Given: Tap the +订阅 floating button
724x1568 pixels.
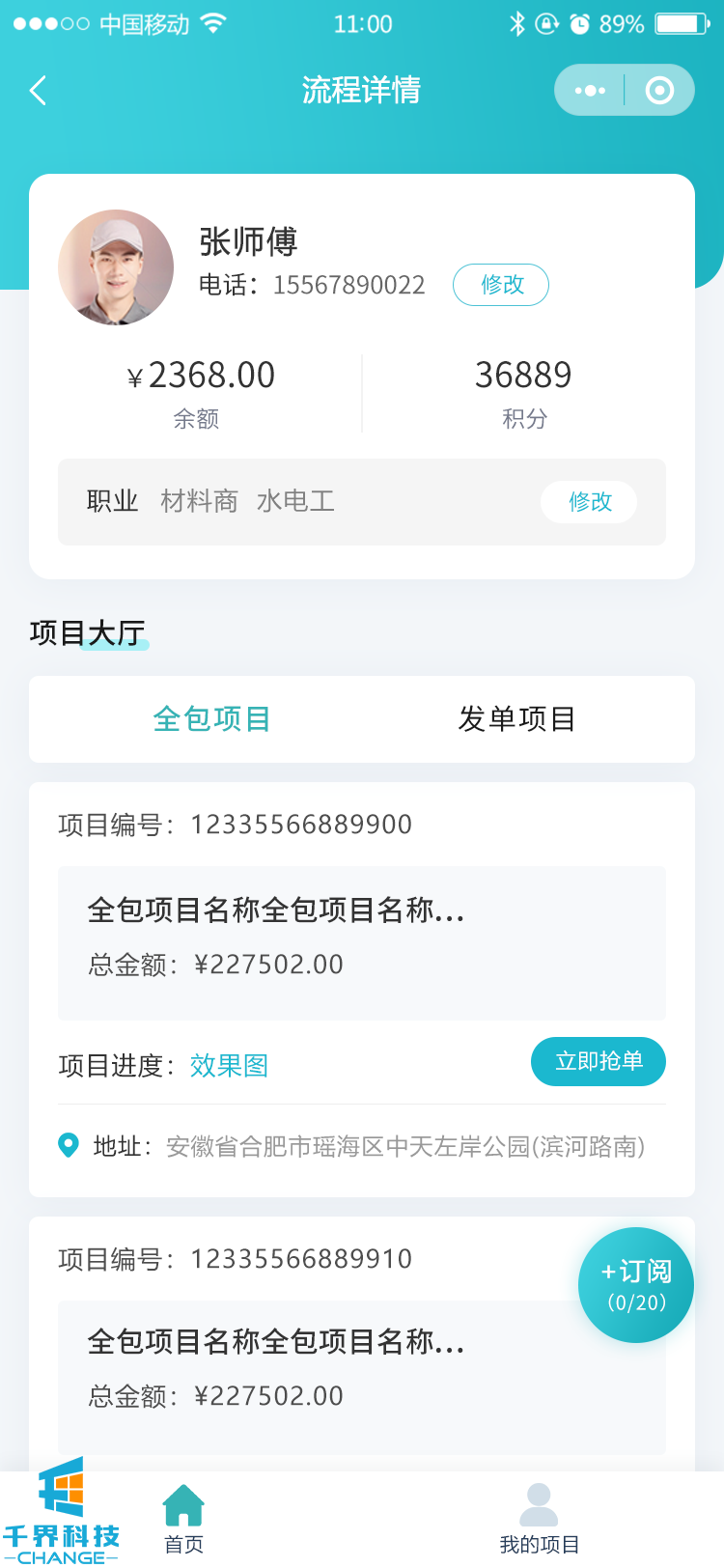Looking at the screenshot, I should pos(636,1285).
